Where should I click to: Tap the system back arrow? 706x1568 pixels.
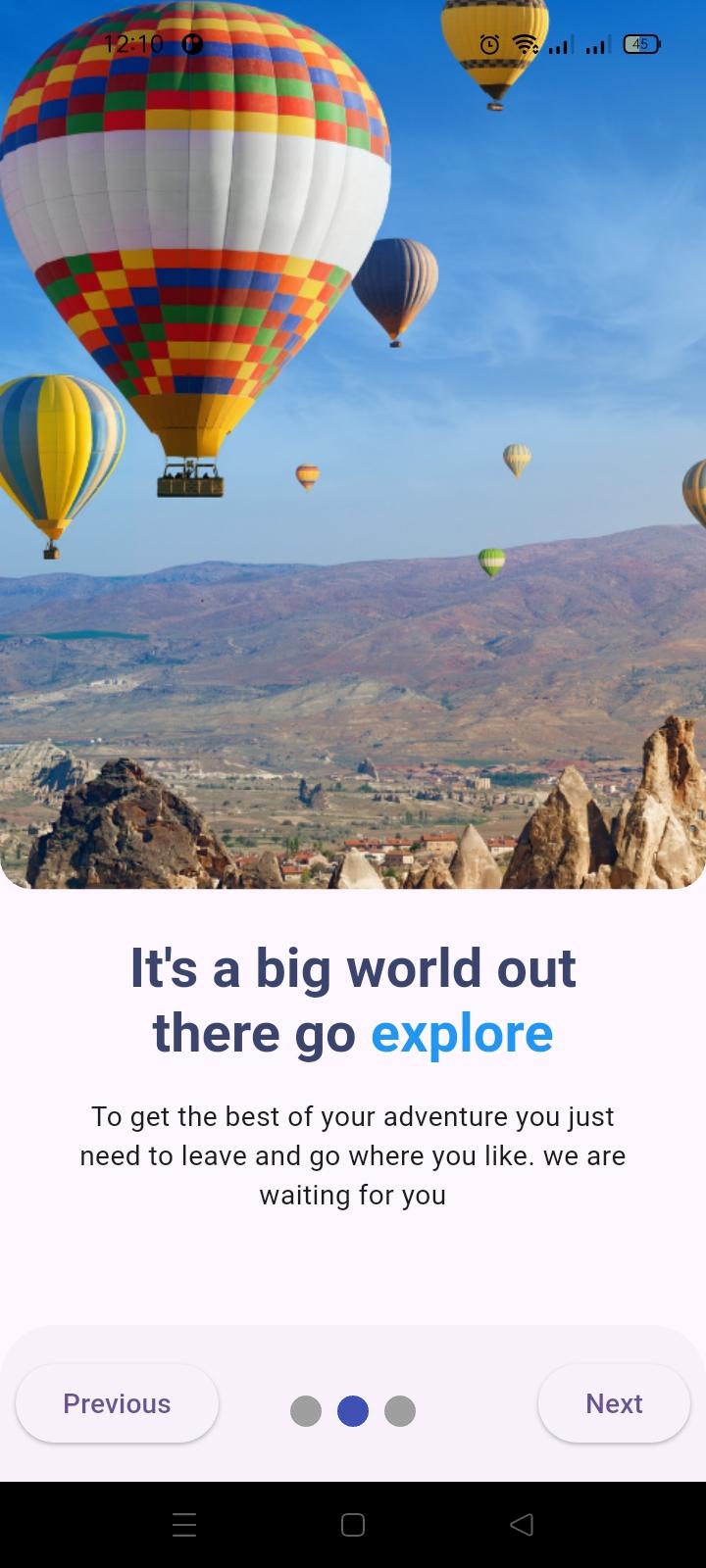click(x=522, y=1524)
